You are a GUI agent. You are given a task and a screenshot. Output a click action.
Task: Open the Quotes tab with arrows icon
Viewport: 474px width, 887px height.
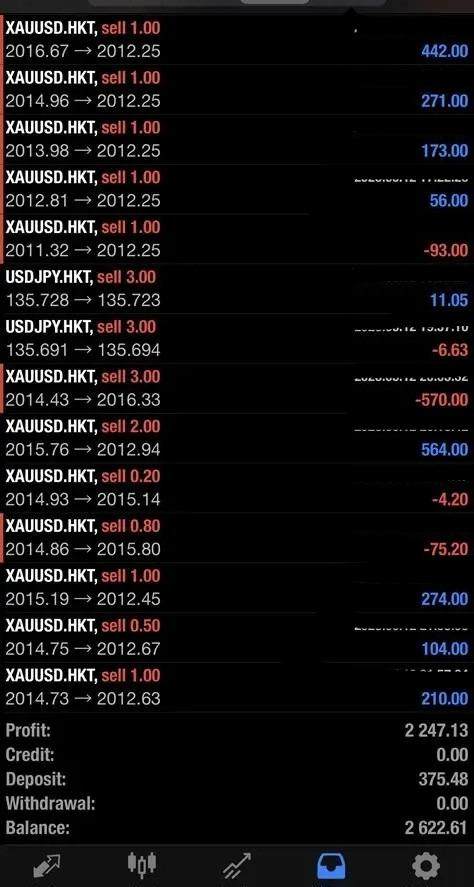pyautogui.click(x=48, y=866)
